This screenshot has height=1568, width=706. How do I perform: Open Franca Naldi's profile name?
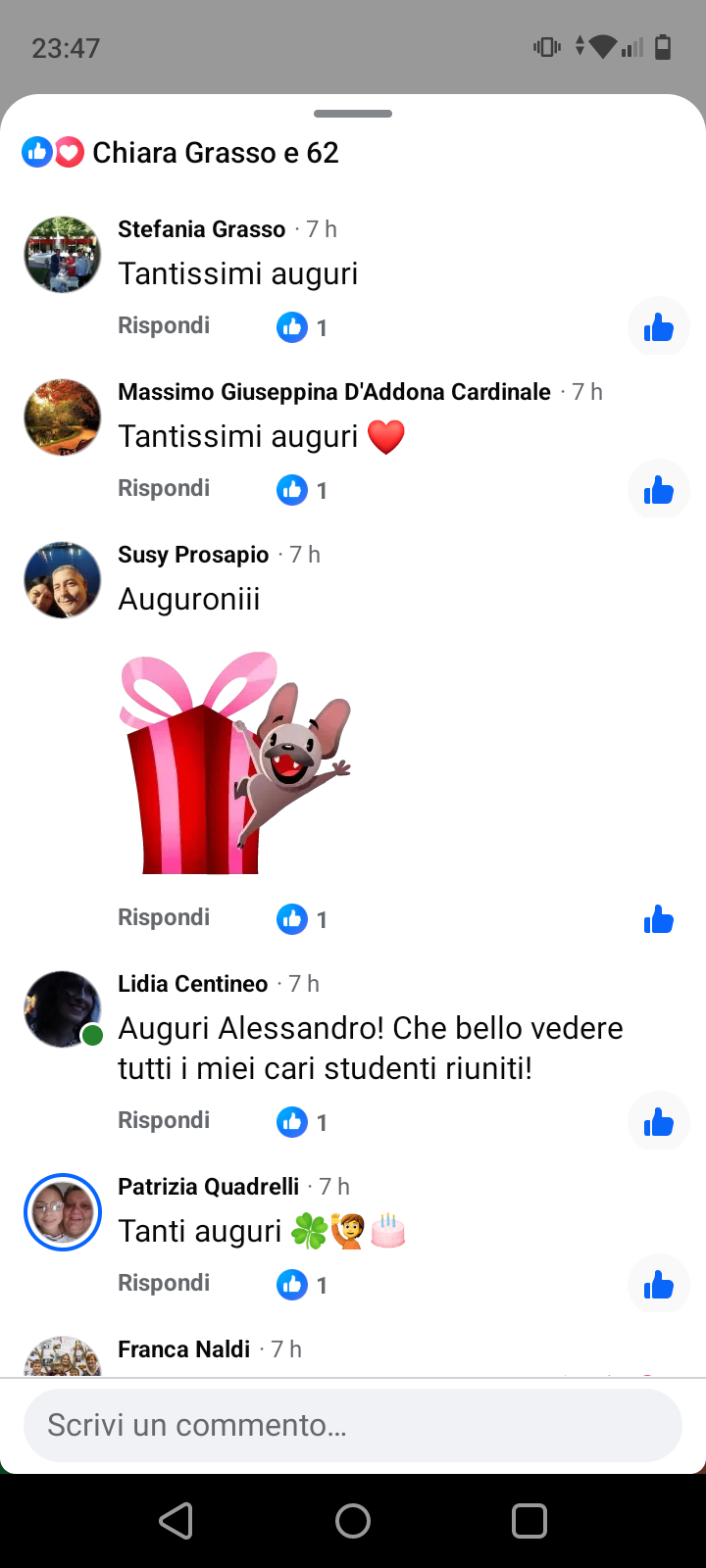tap(184, 1349)
